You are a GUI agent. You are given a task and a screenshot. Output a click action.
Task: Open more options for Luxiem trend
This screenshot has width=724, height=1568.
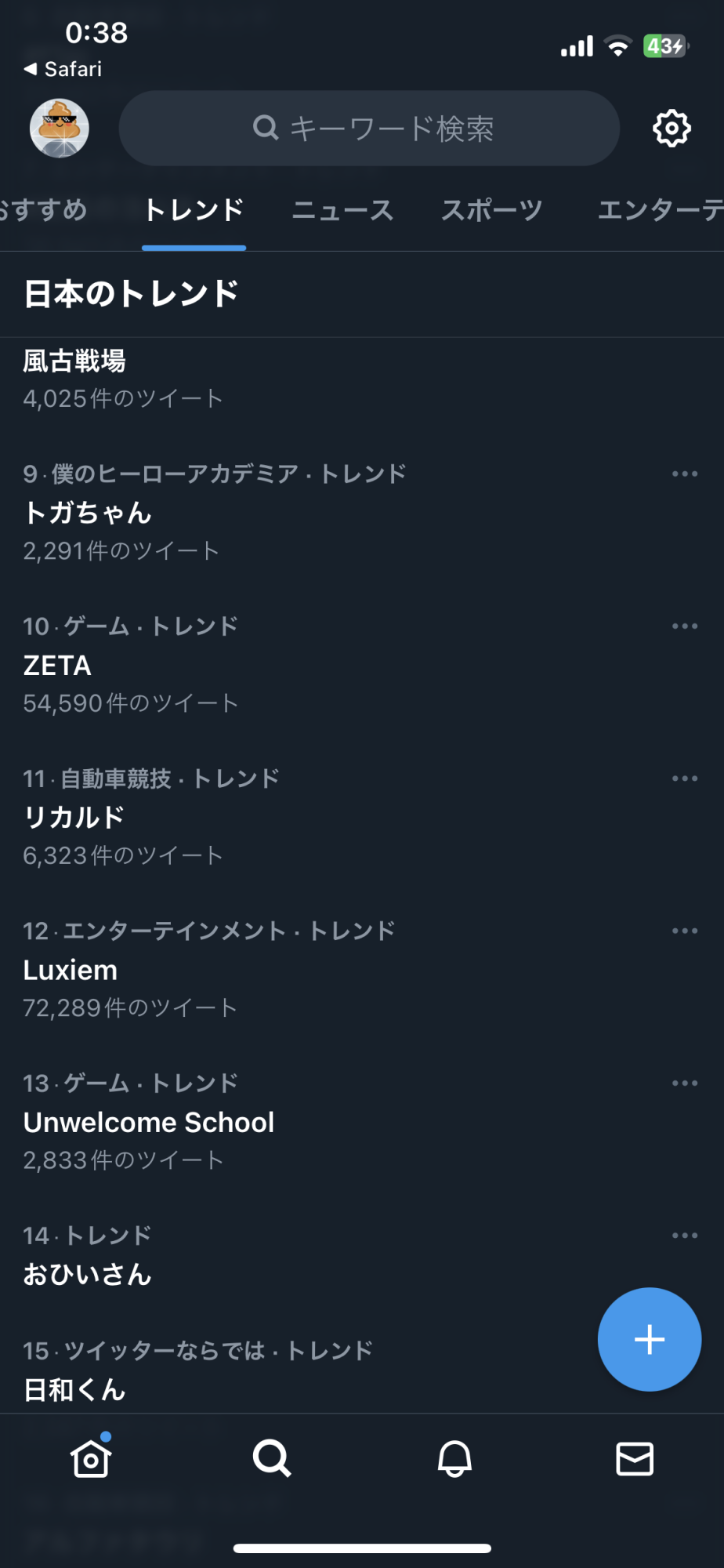pos(684,931)
